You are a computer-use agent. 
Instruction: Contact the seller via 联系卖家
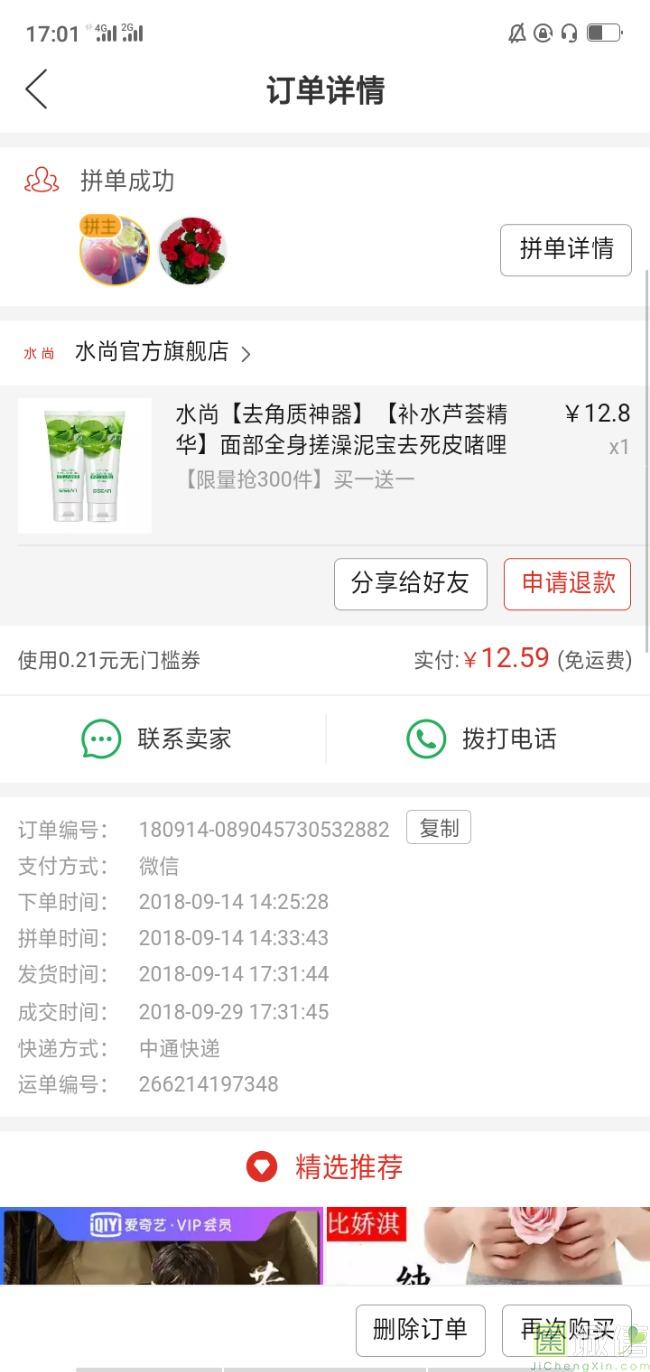coord(157,739)
